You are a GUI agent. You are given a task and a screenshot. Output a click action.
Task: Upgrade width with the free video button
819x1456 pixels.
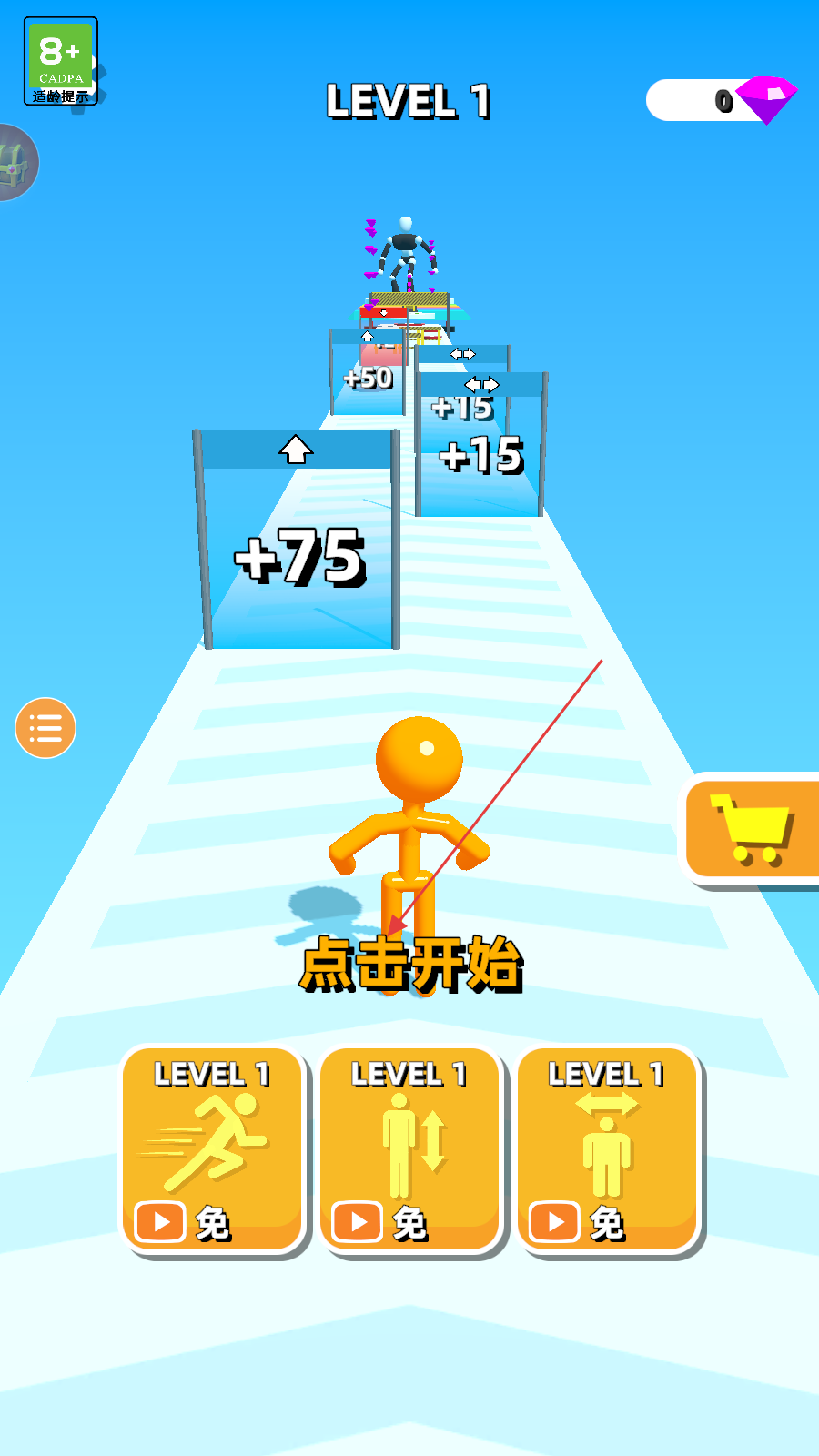coord(607,1149)
